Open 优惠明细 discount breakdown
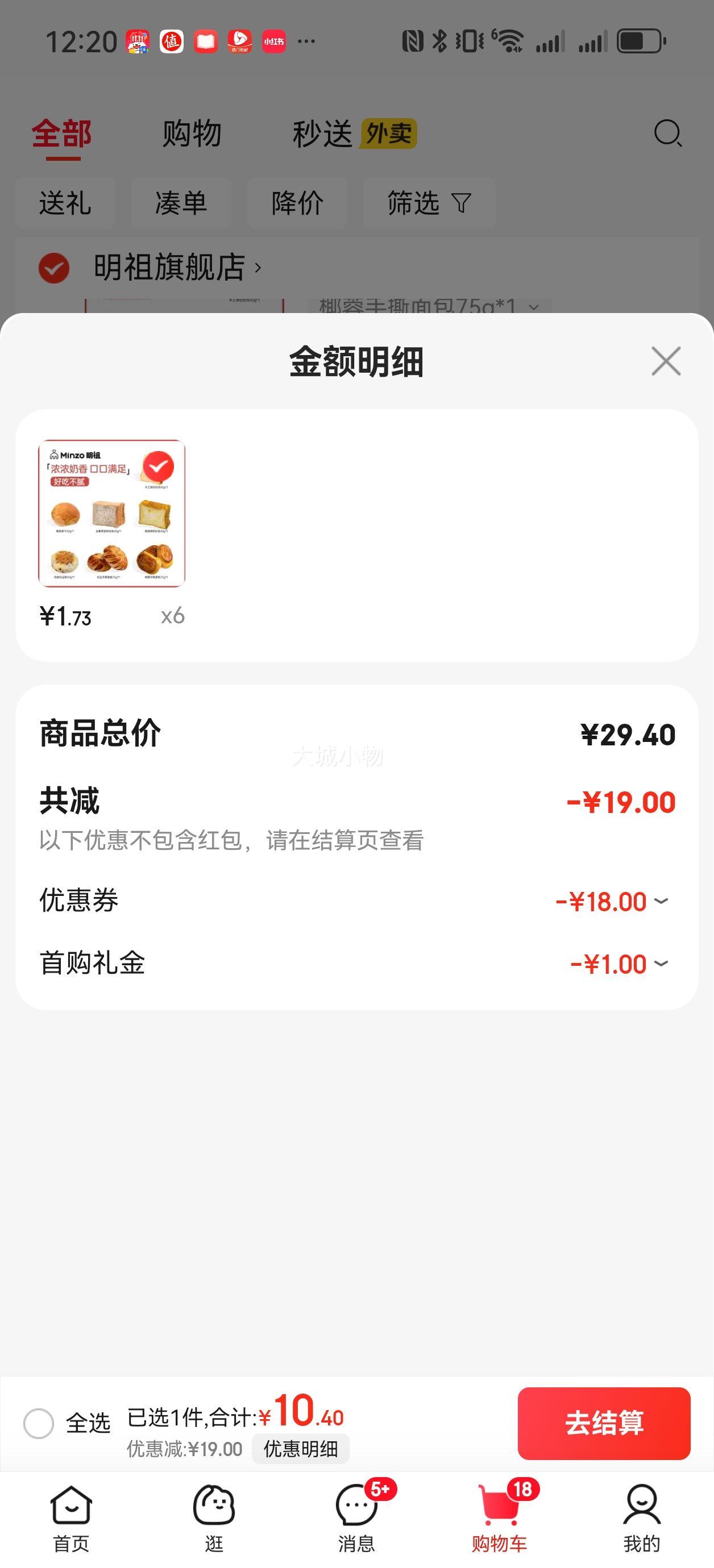 click(x=300, y=1449)
